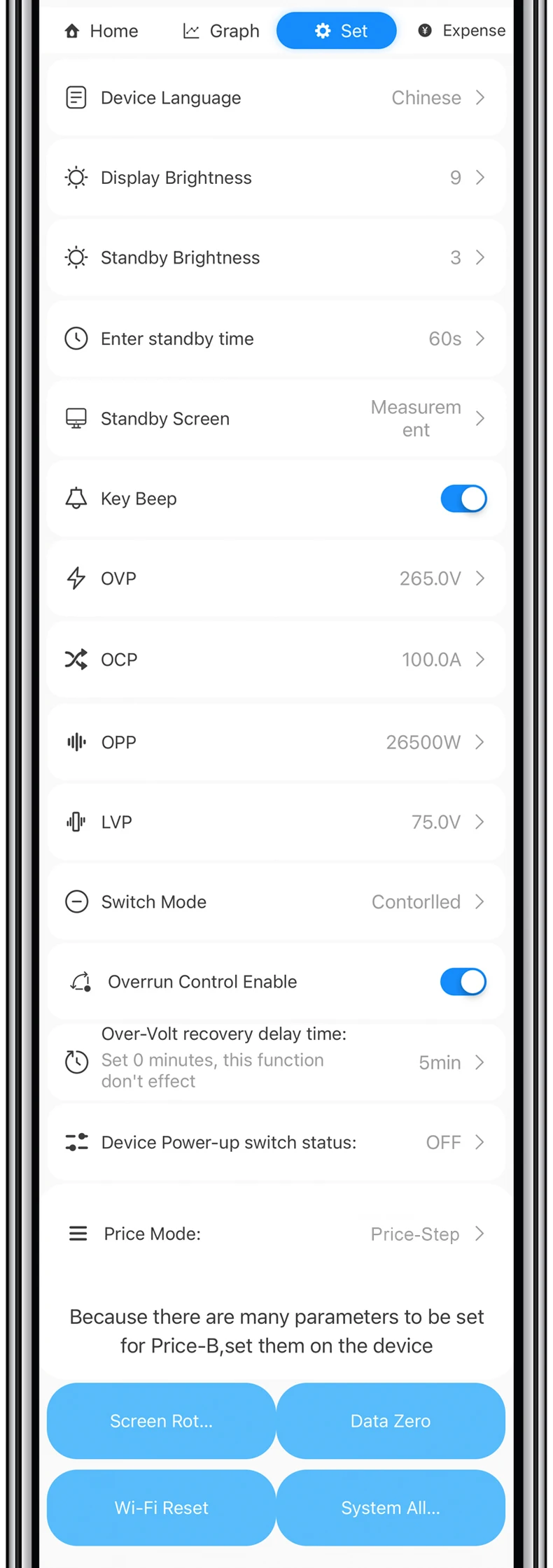Open LVP low-voltage setting
Viewport: 553px width, 1568px height.
click(x=276, y=822)
